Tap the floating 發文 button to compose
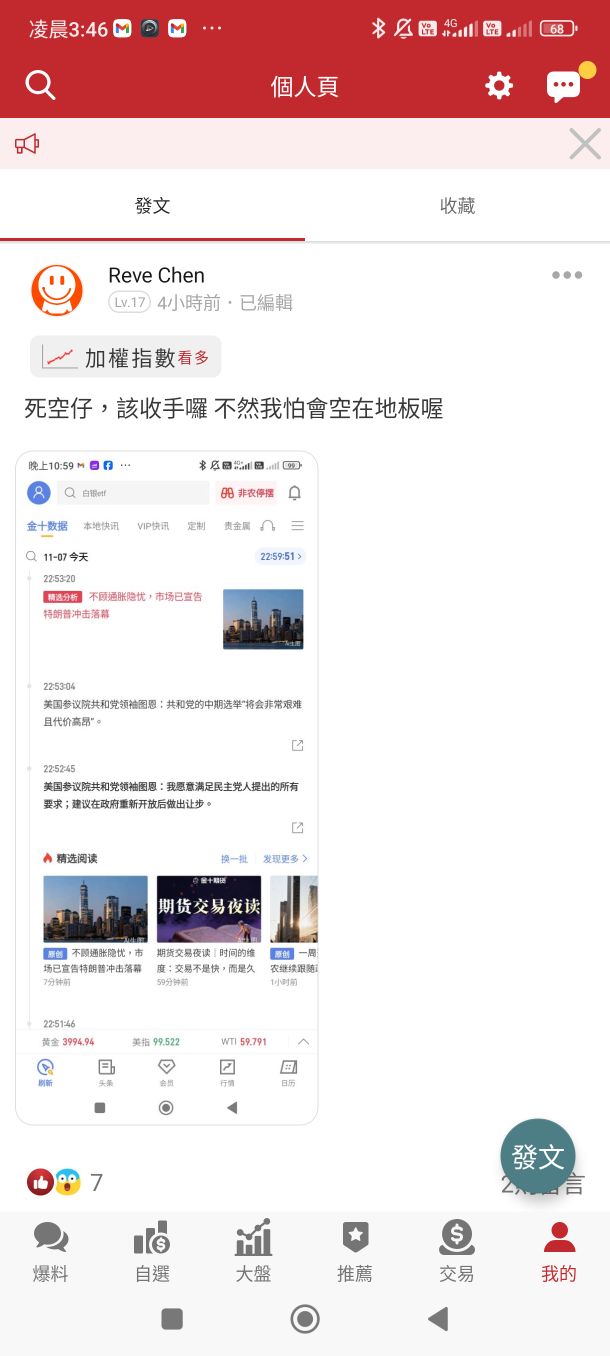The height and width of the screenshot is (1356, 610). 538,1157
